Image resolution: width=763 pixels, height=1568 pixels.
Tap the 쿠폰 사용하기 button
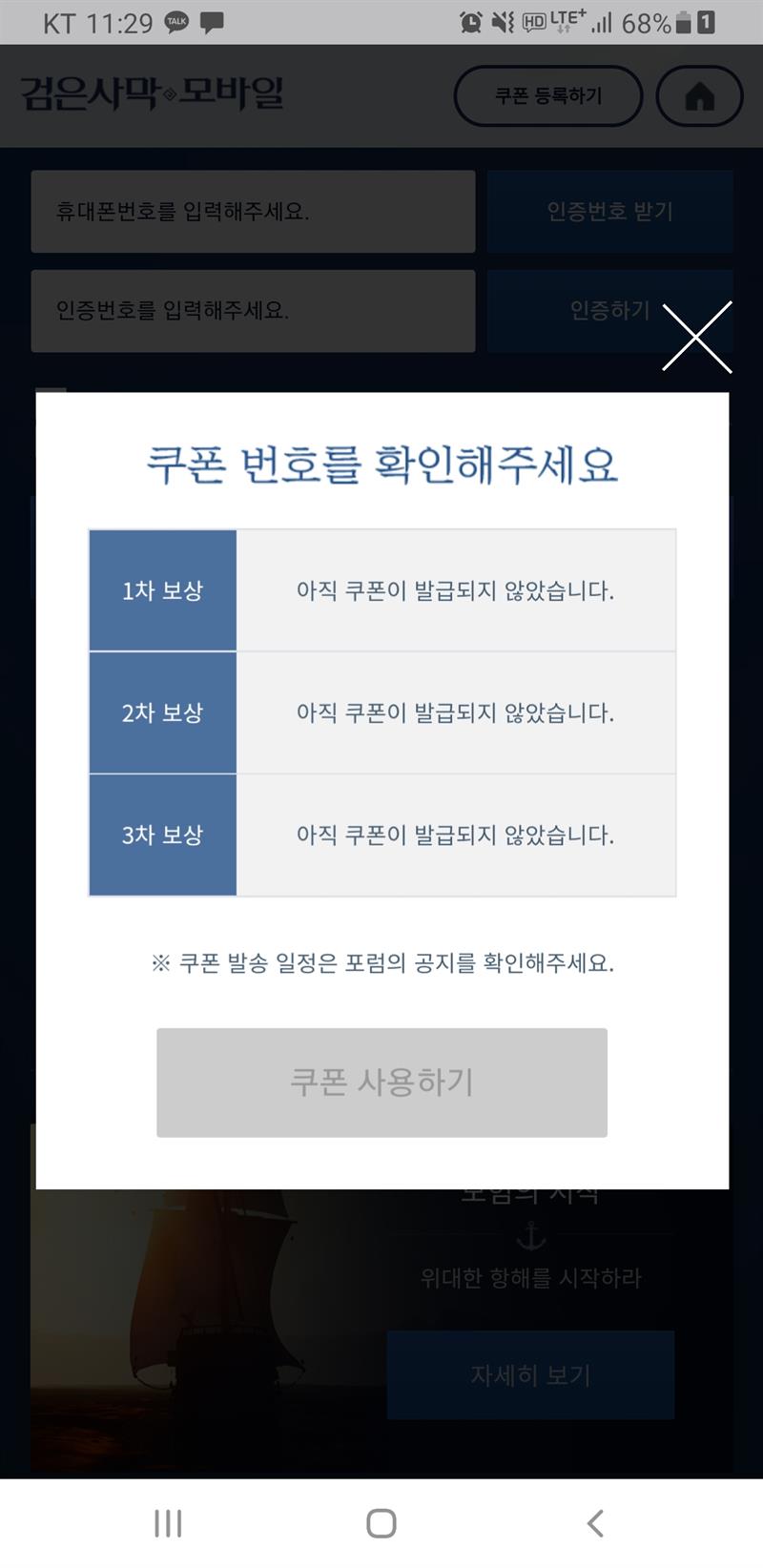[381, 1082]
